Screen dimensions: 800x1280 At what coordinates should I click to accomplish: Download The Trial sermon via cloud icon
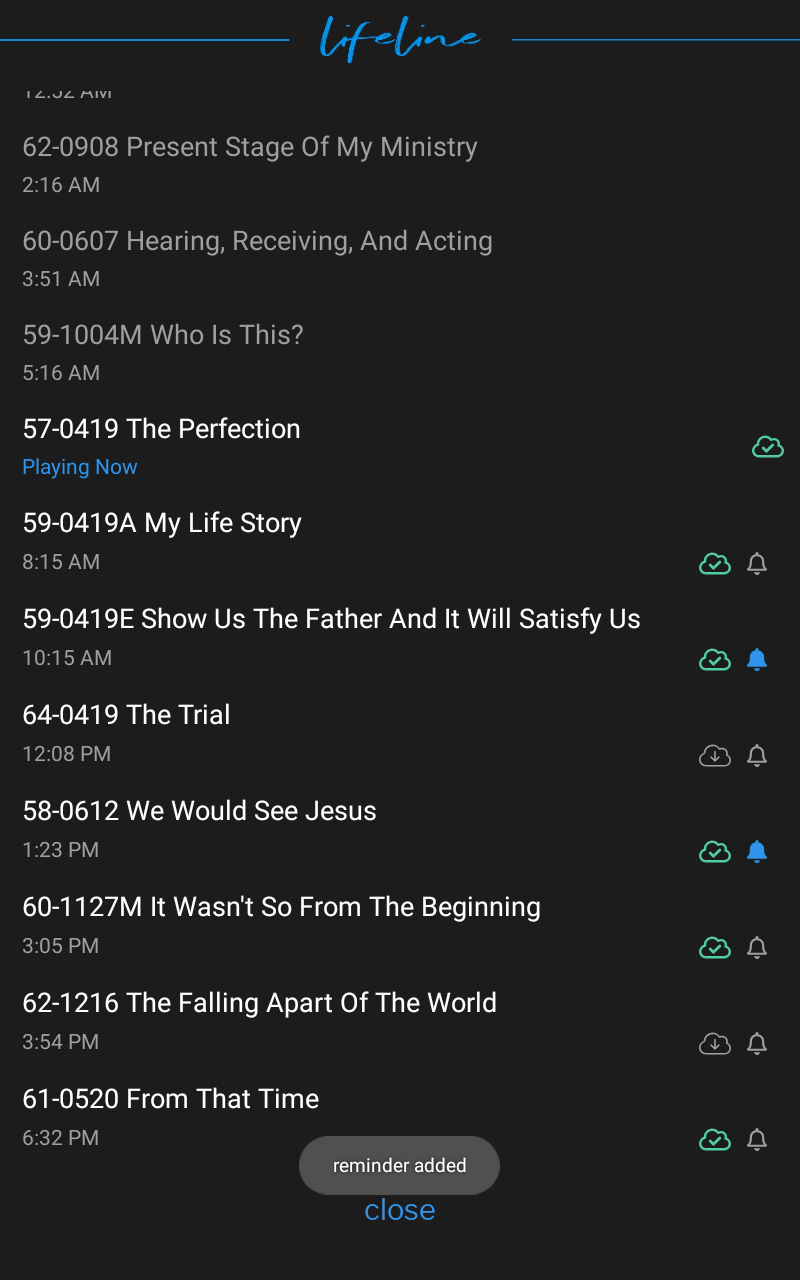point(714,756)
